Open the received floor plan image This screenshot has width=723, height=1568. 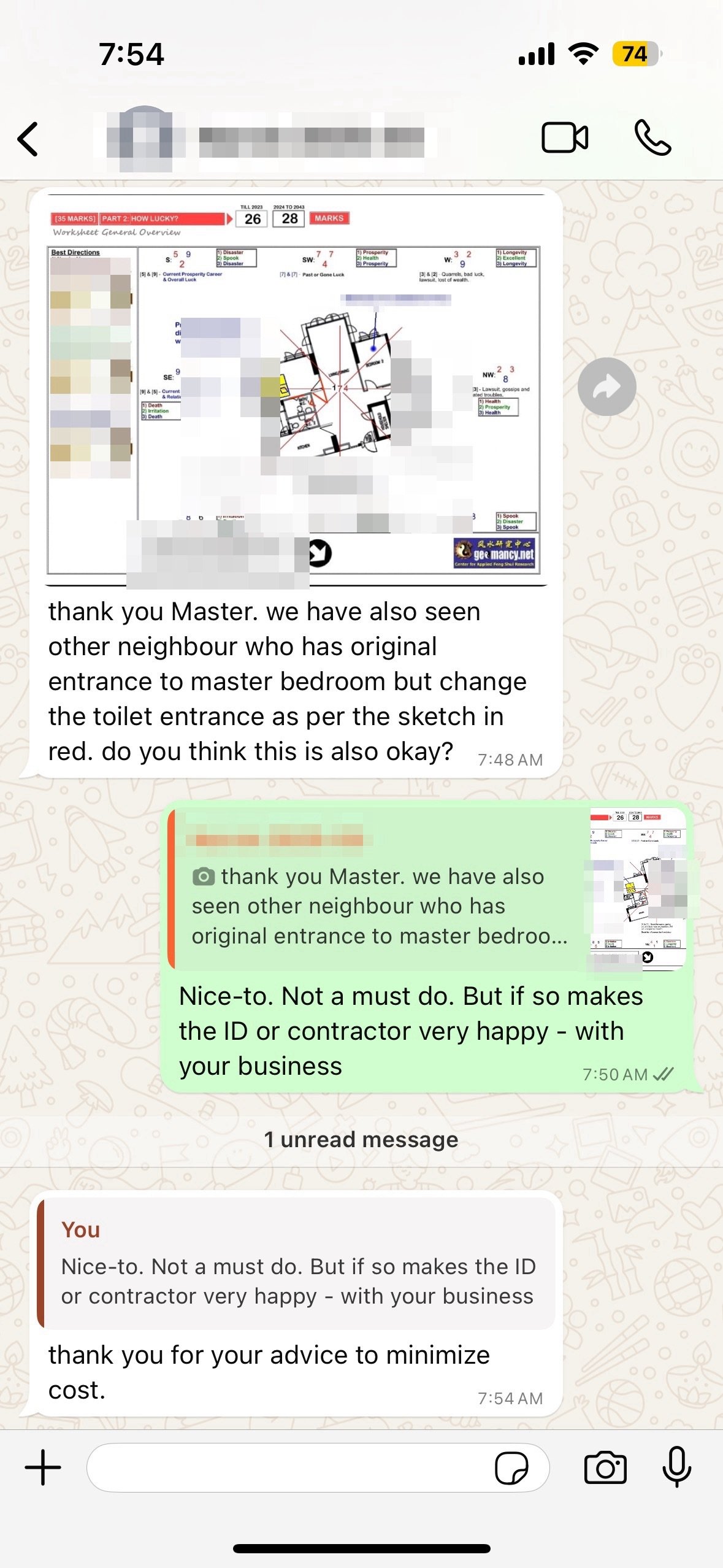point(294,389)
